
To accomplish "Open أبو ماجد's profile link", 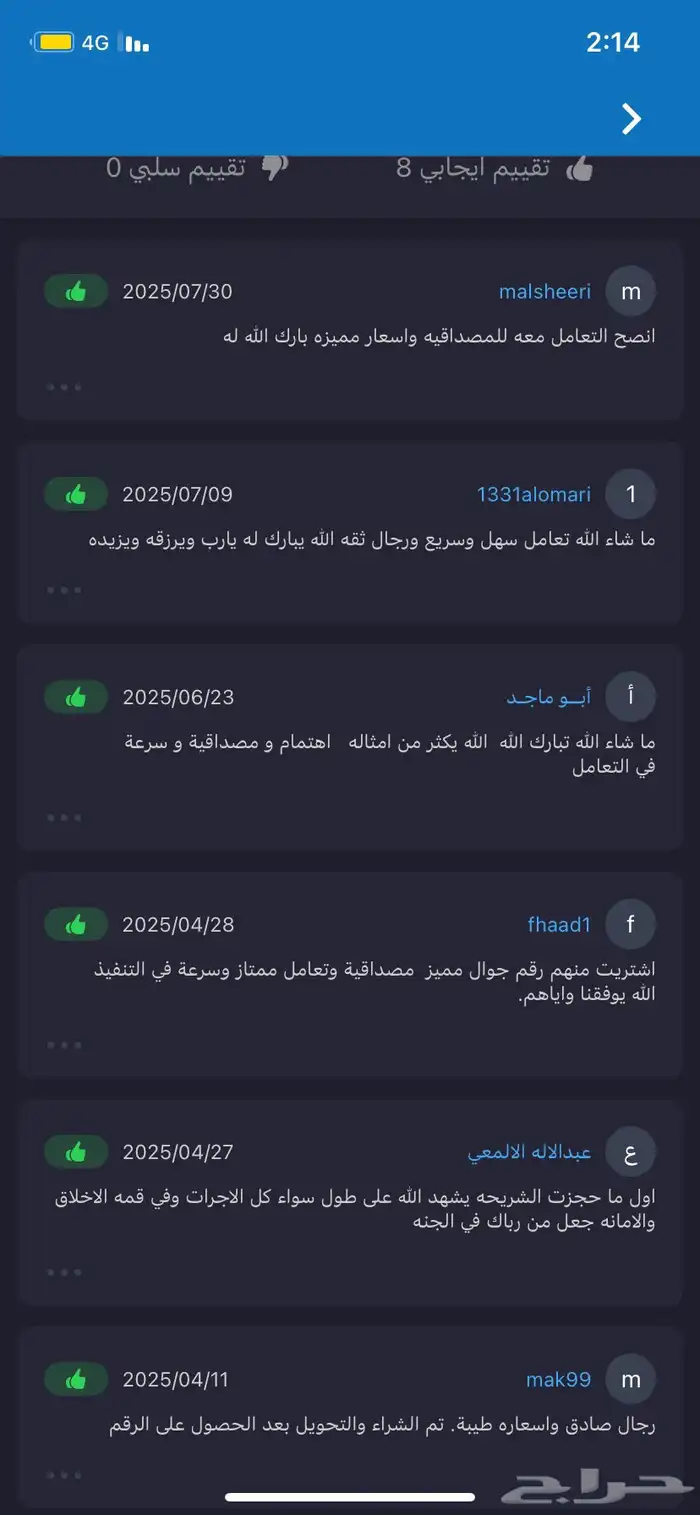I will [x=548, y=697].
